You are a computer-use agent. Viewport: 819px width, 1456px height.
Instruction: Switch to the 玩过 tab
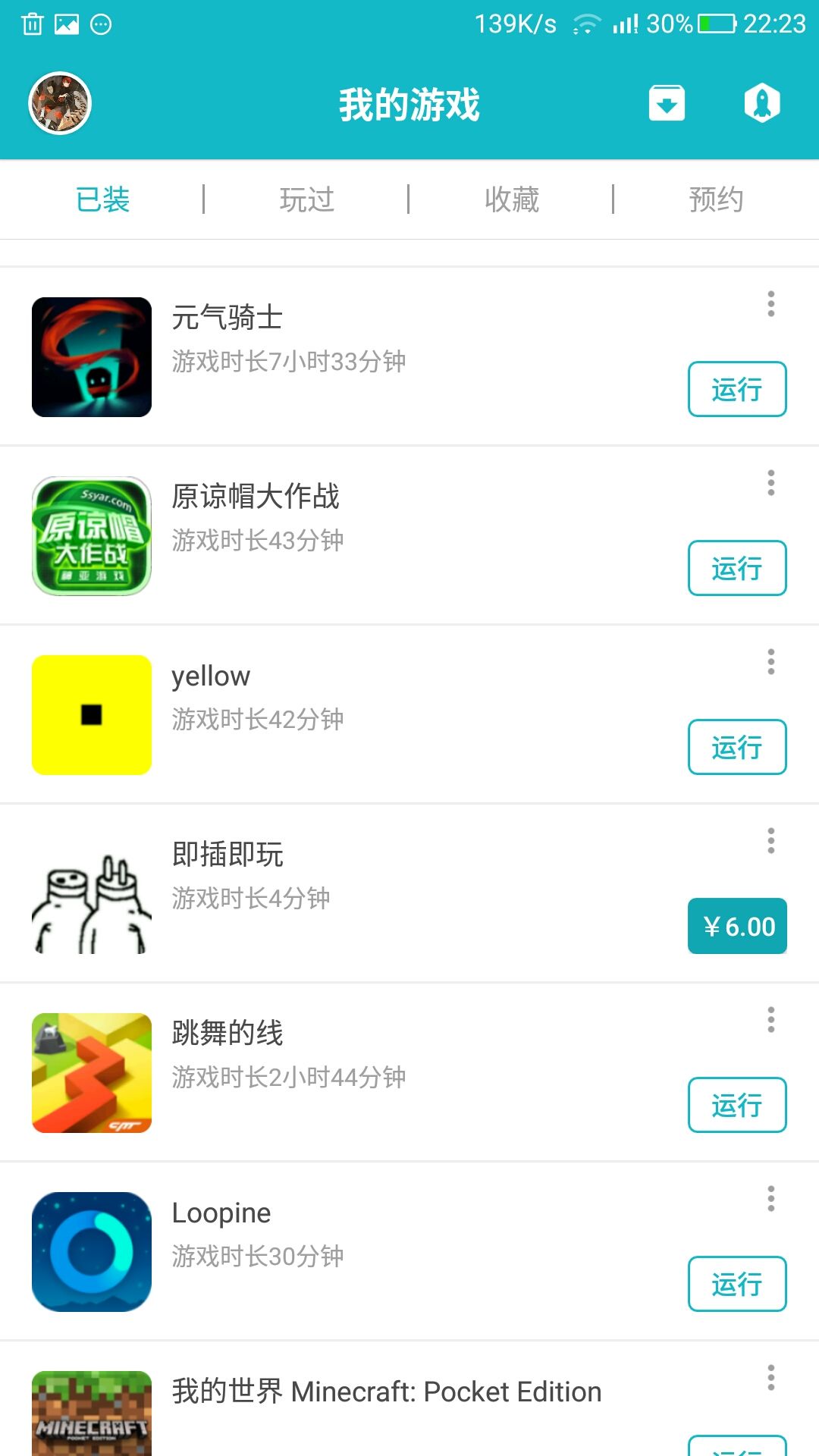pyautogui.click(x=306, y=200)
